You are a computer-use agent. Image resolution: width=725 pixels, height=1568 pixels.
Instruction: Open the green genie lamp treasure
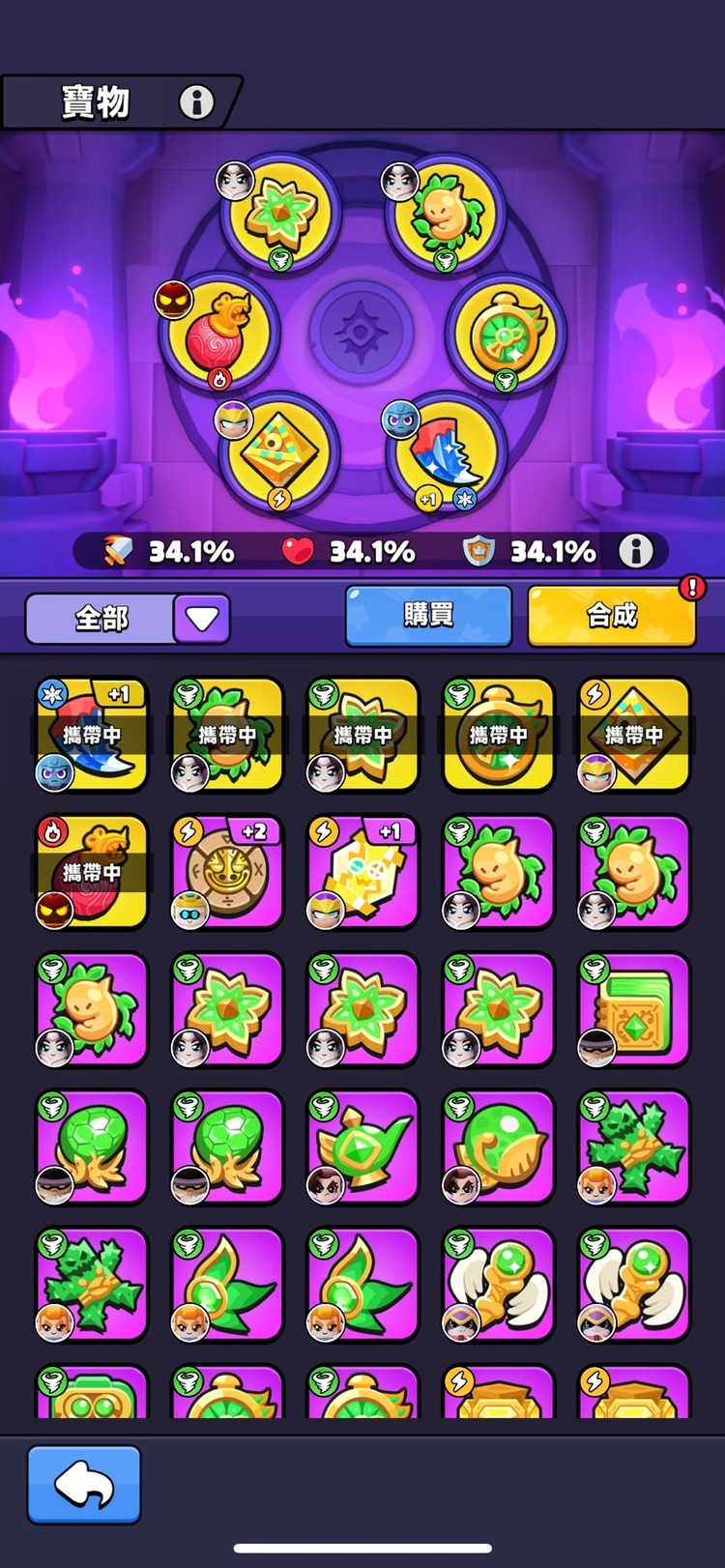click(x=362, y=1147)
